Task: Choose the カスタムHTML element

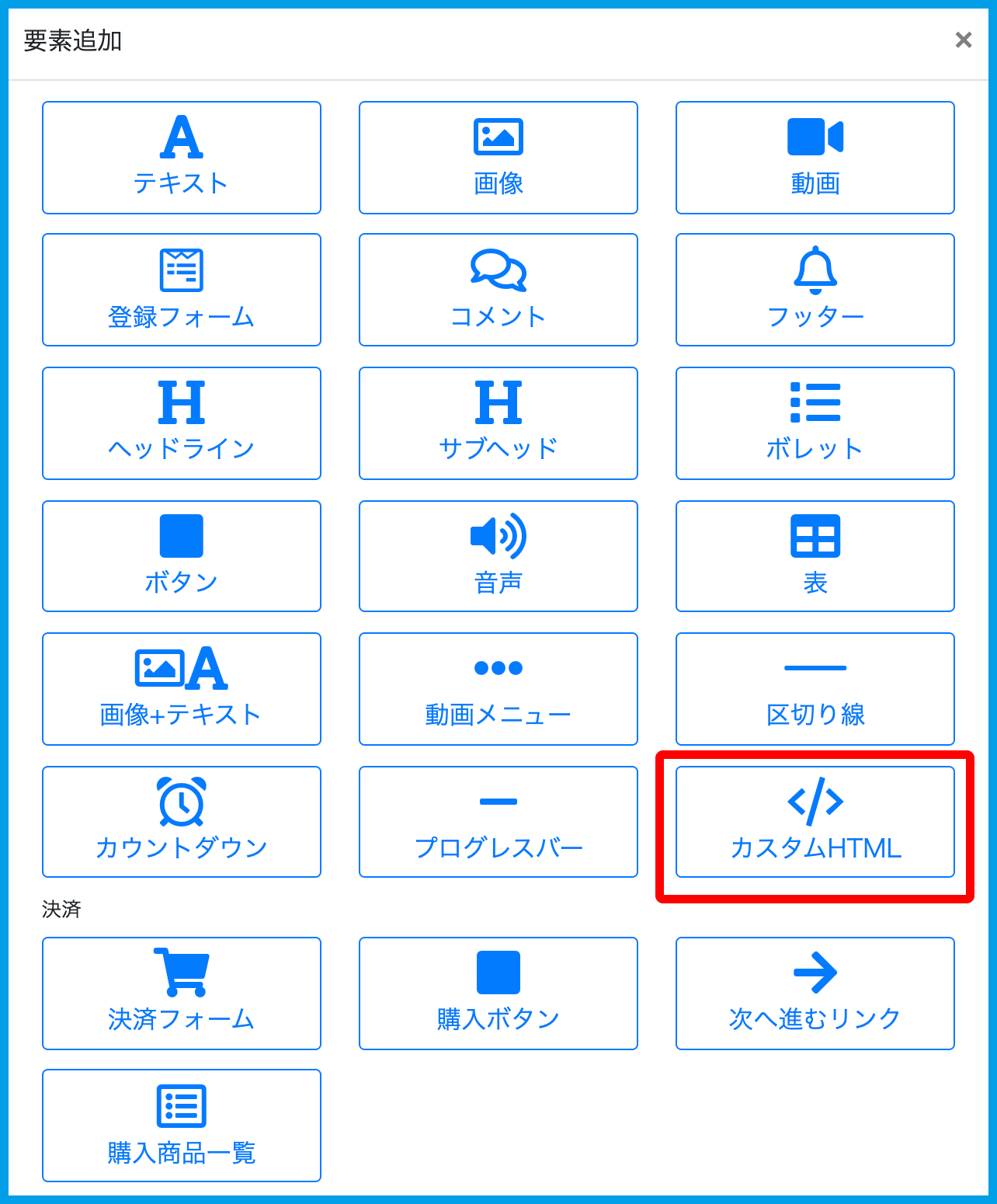Action: click(x=815, y=822)
